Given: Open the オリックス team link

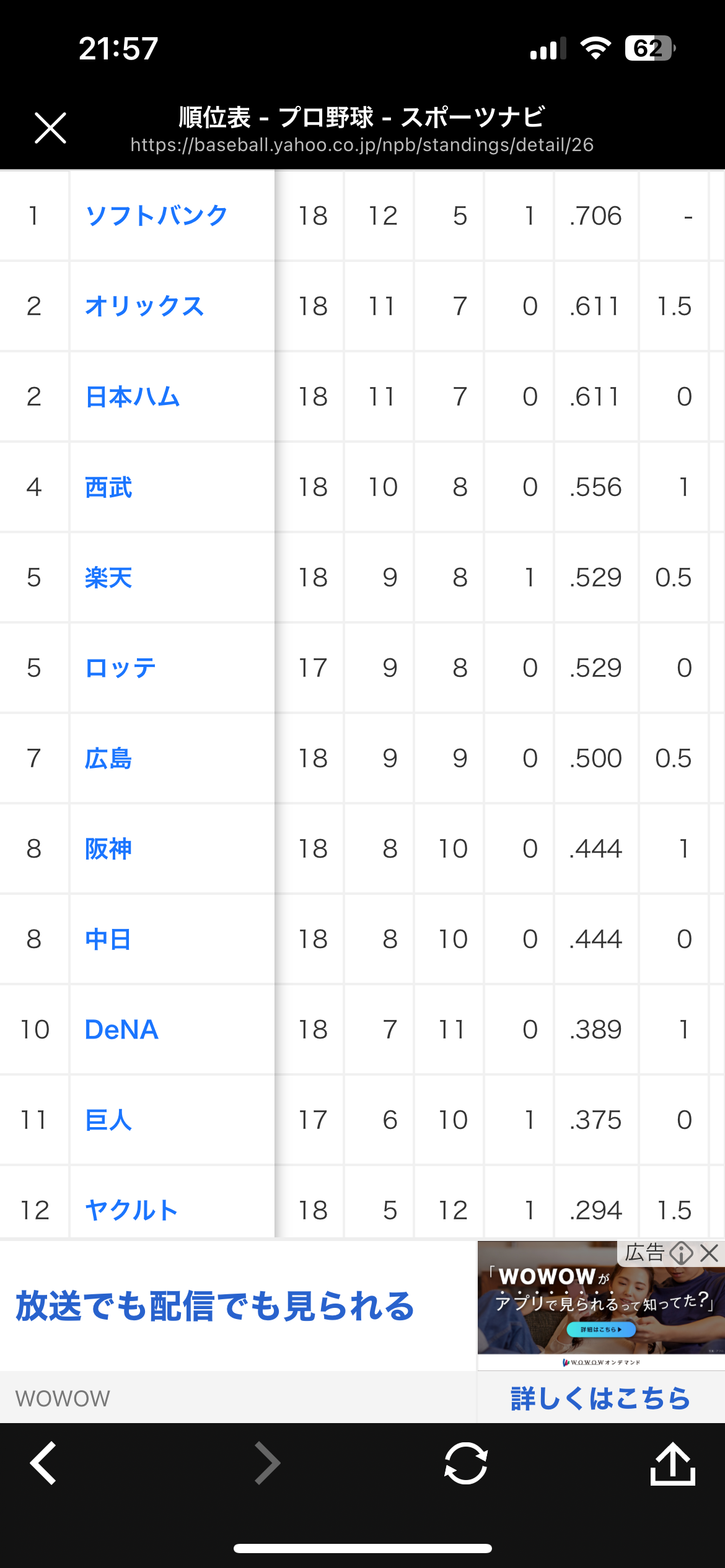Looking at the screenshot, I should [144, 306].
